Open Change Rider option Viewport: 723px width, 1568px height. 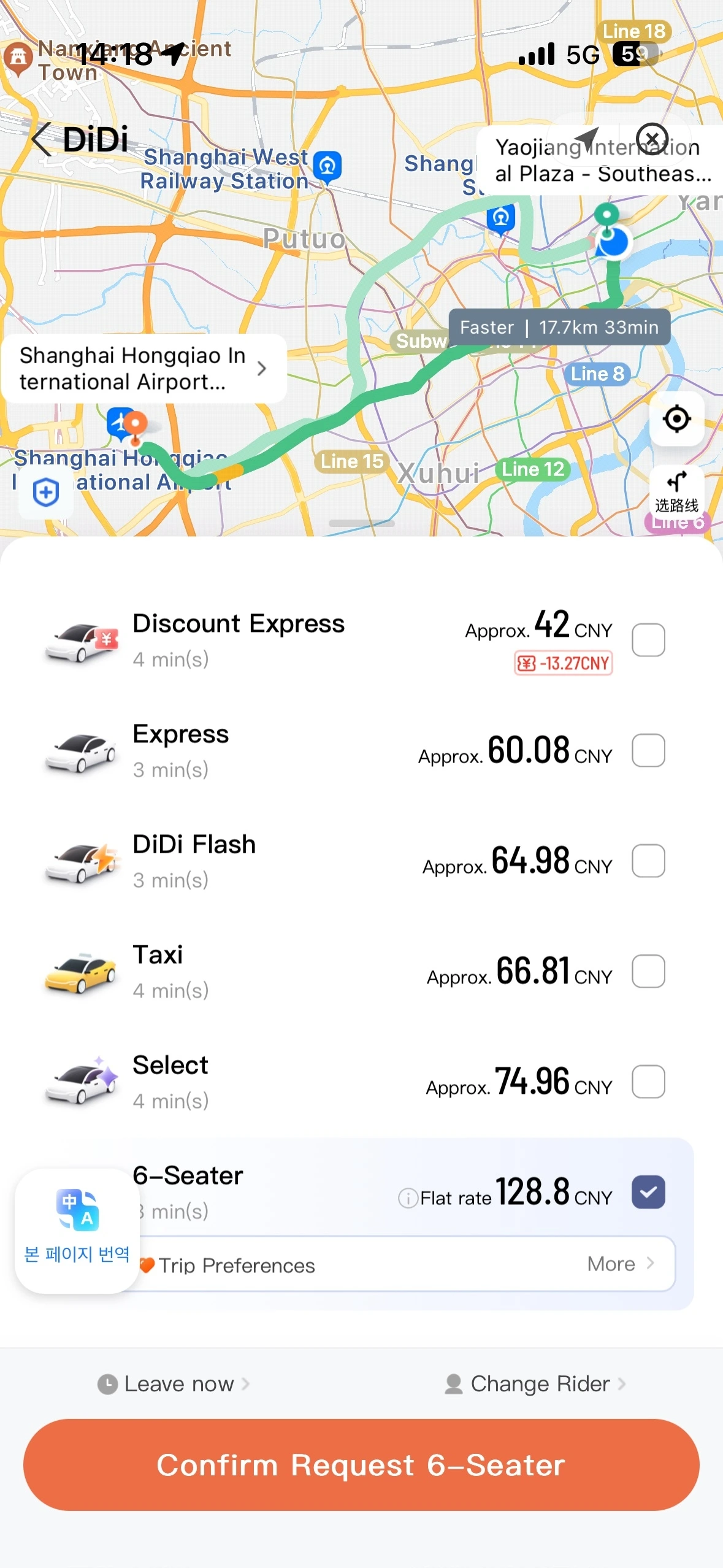click(535, 1384)
